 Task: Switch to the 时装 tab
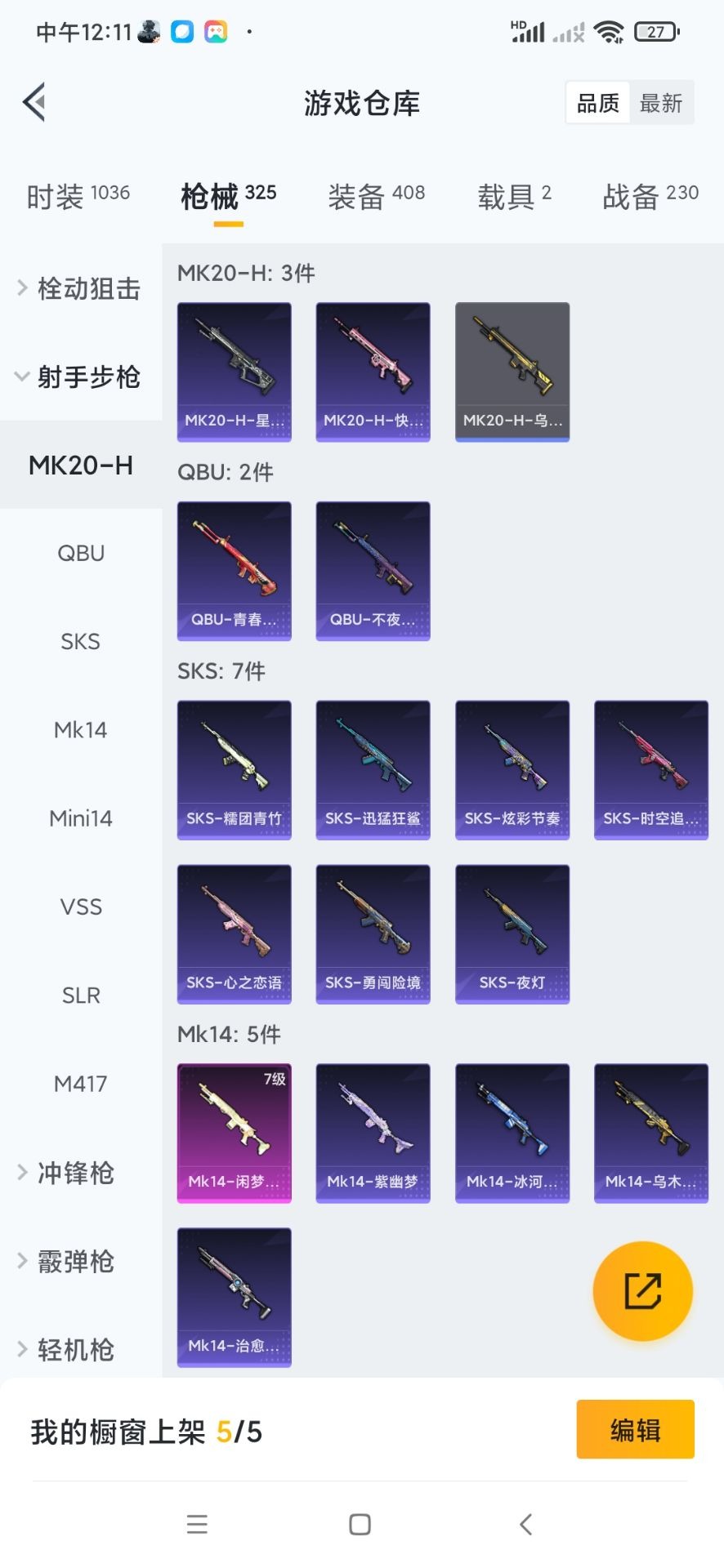point(78,196)
